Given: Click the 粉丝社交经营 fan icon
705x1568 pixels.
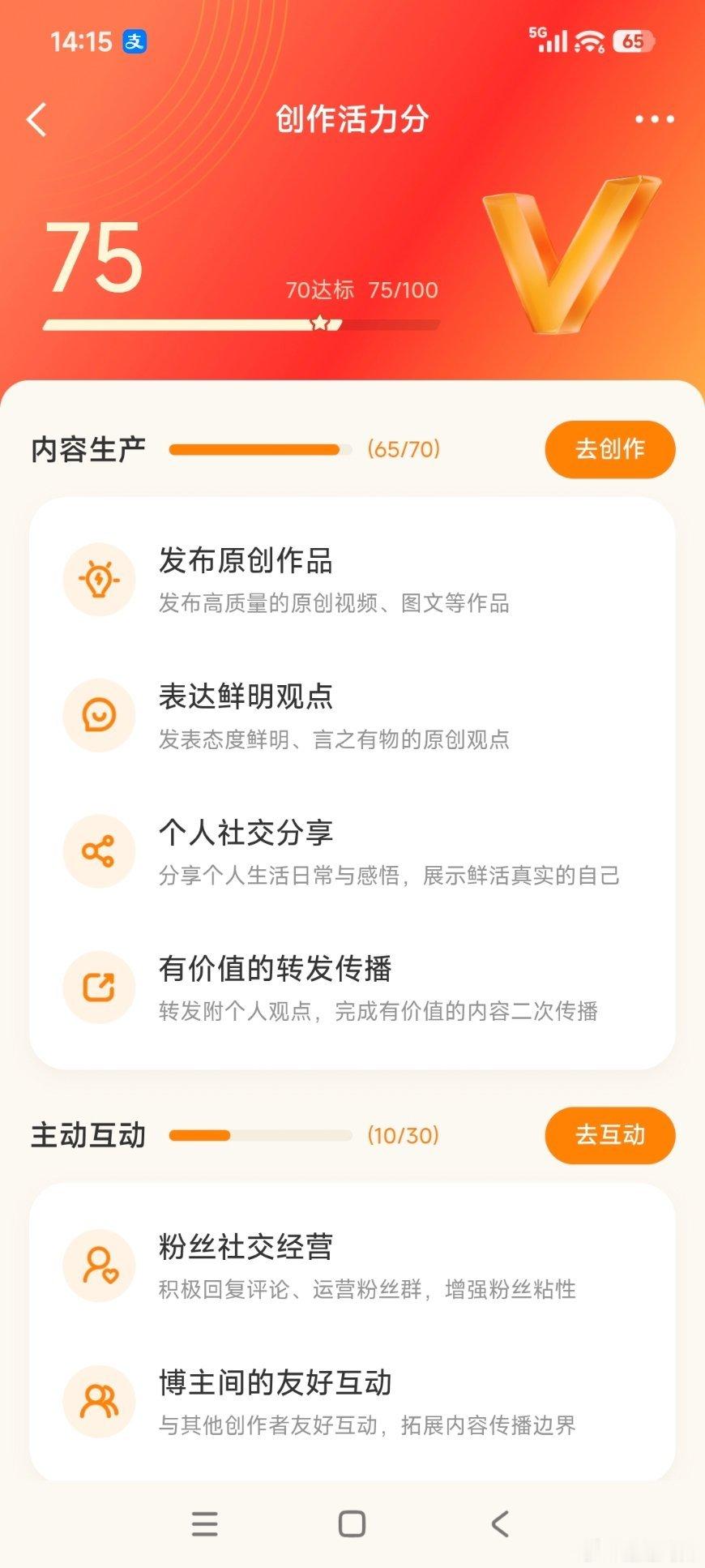Looking at the screenshot, I should pos(99,1266).
